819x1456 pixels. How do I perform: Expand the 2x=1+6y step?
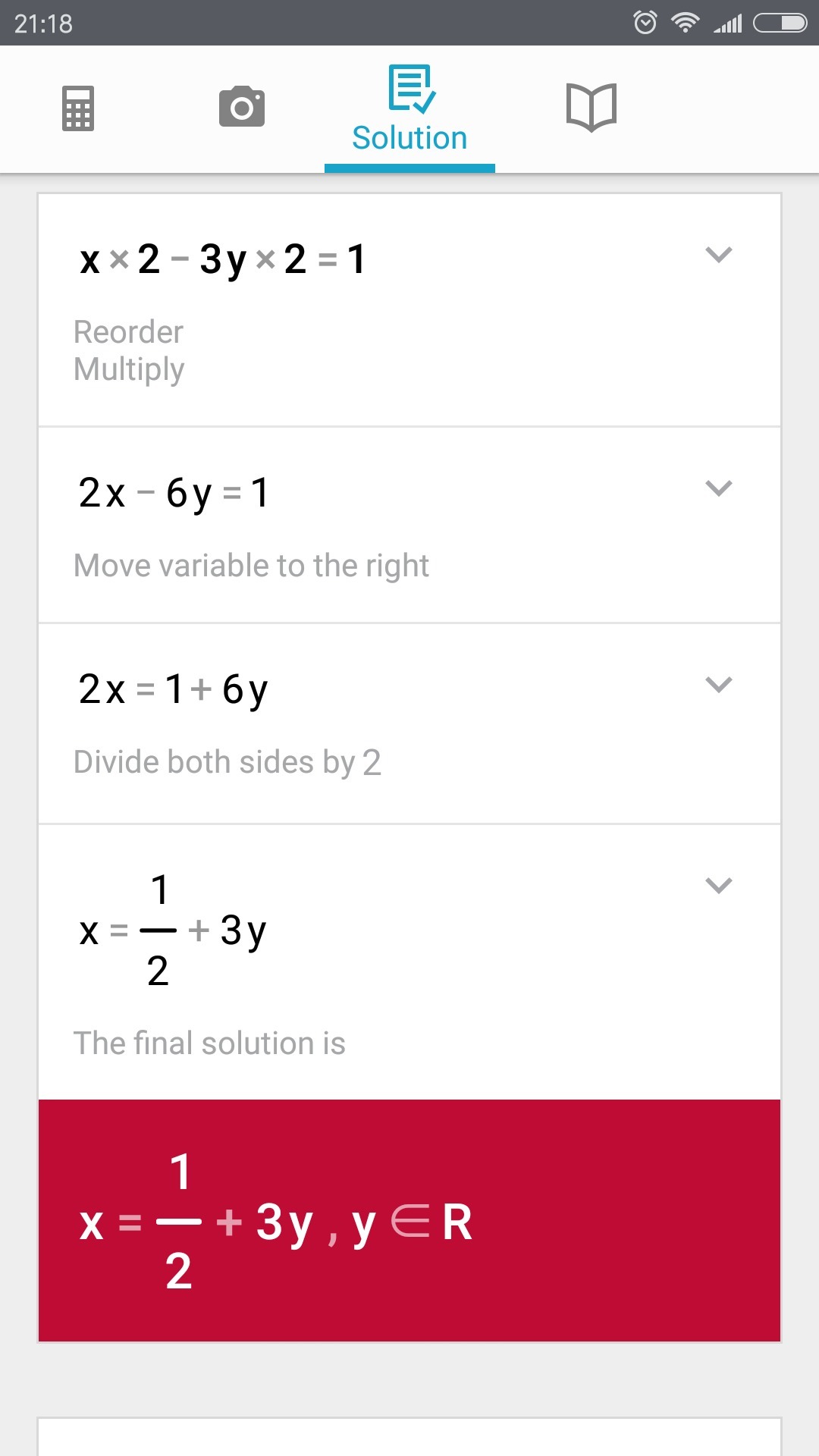(x=718, y=685)
